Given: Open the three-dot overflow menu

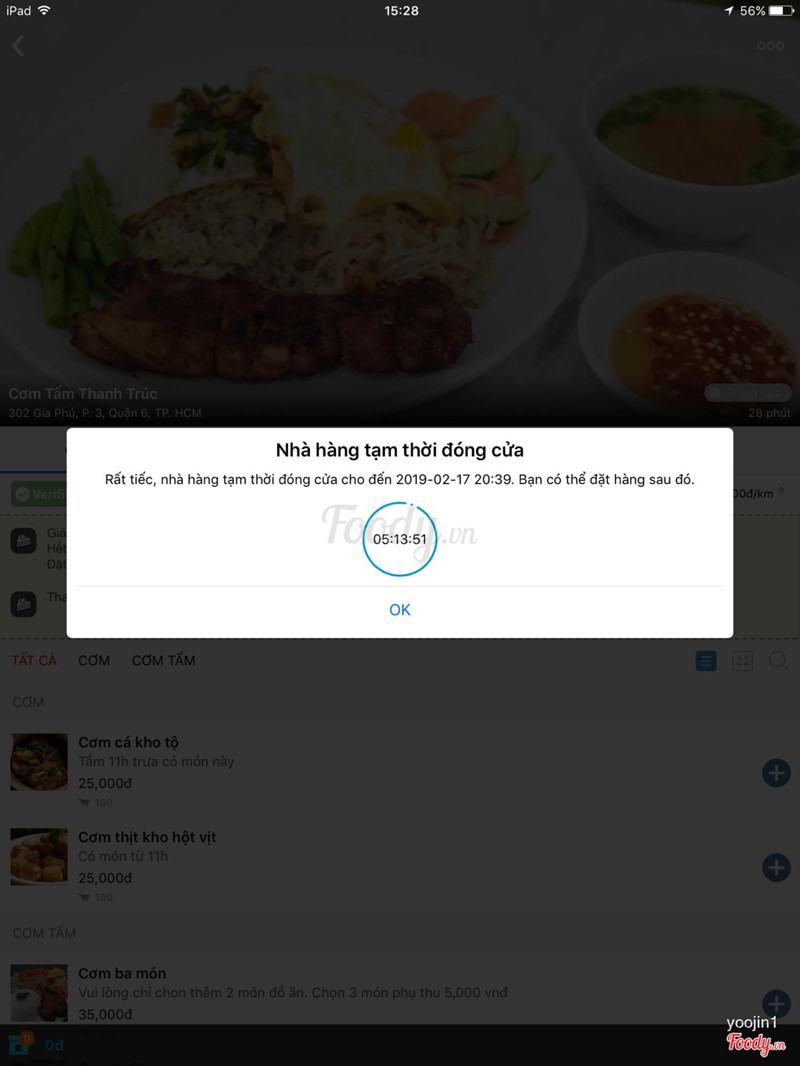Looking at the screenshot, I should click(770, 46).
